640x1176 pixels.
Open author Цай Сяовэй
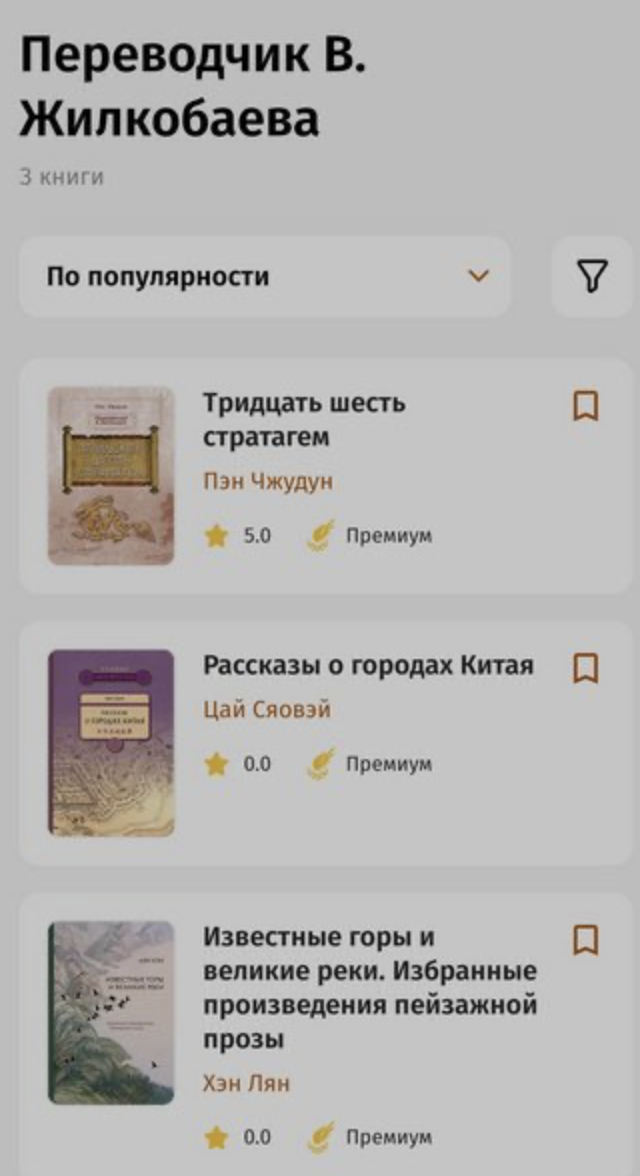coord(266,710)
